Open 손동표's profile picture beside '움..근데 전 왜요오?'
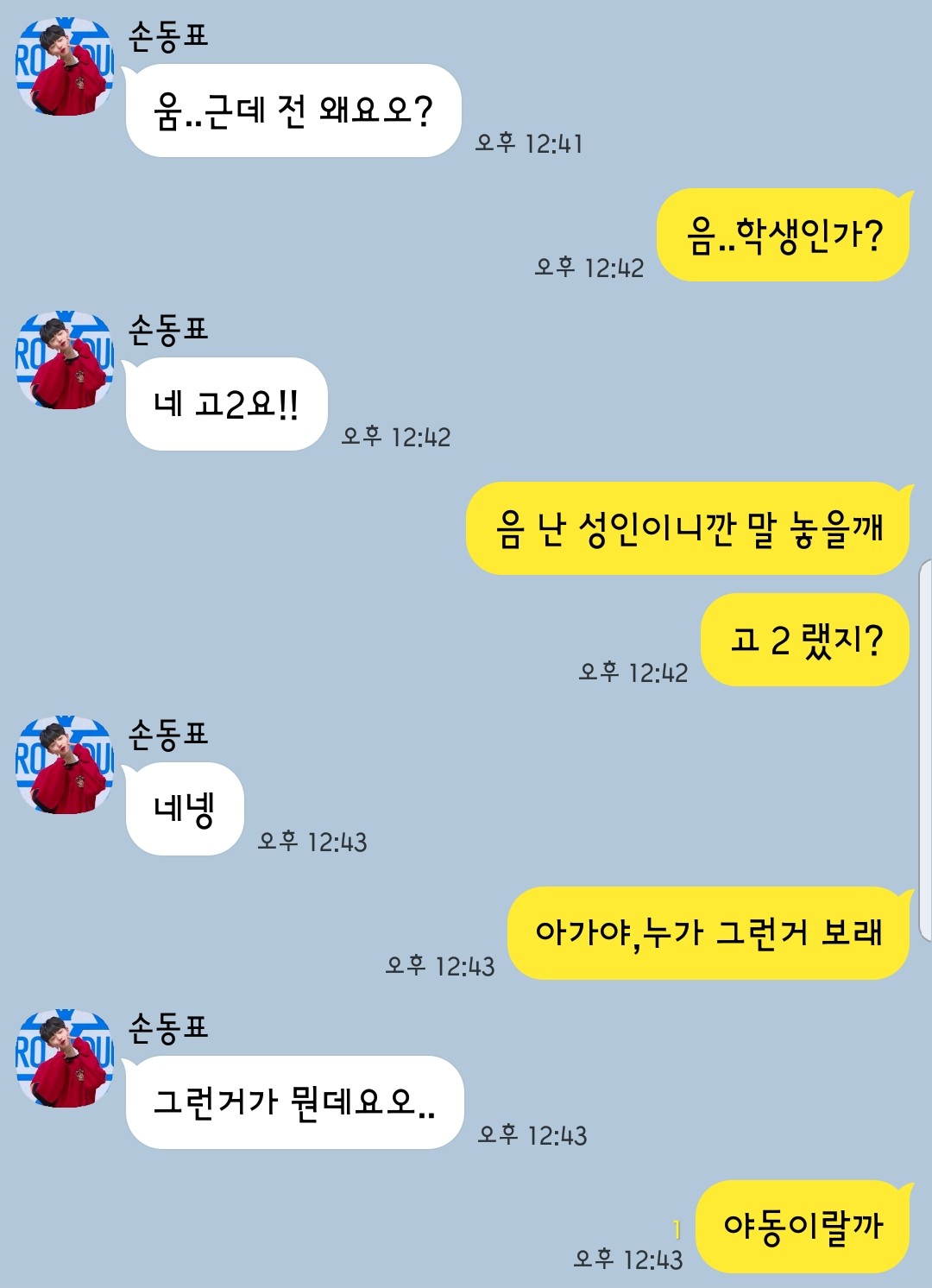 coord(65,66)
